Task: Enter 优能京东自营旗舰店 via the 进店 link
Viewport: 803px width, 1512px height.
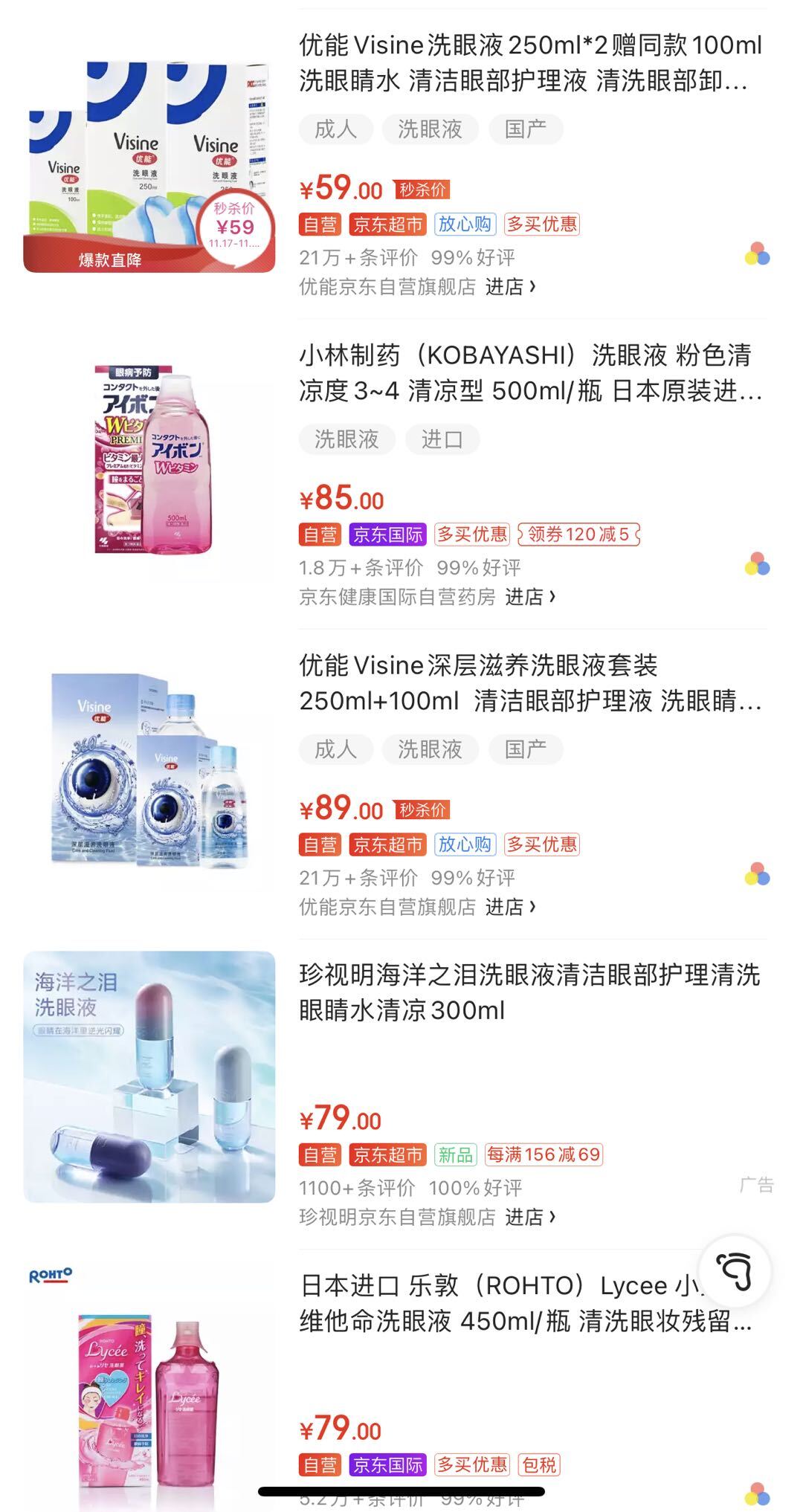Action: 503,287
